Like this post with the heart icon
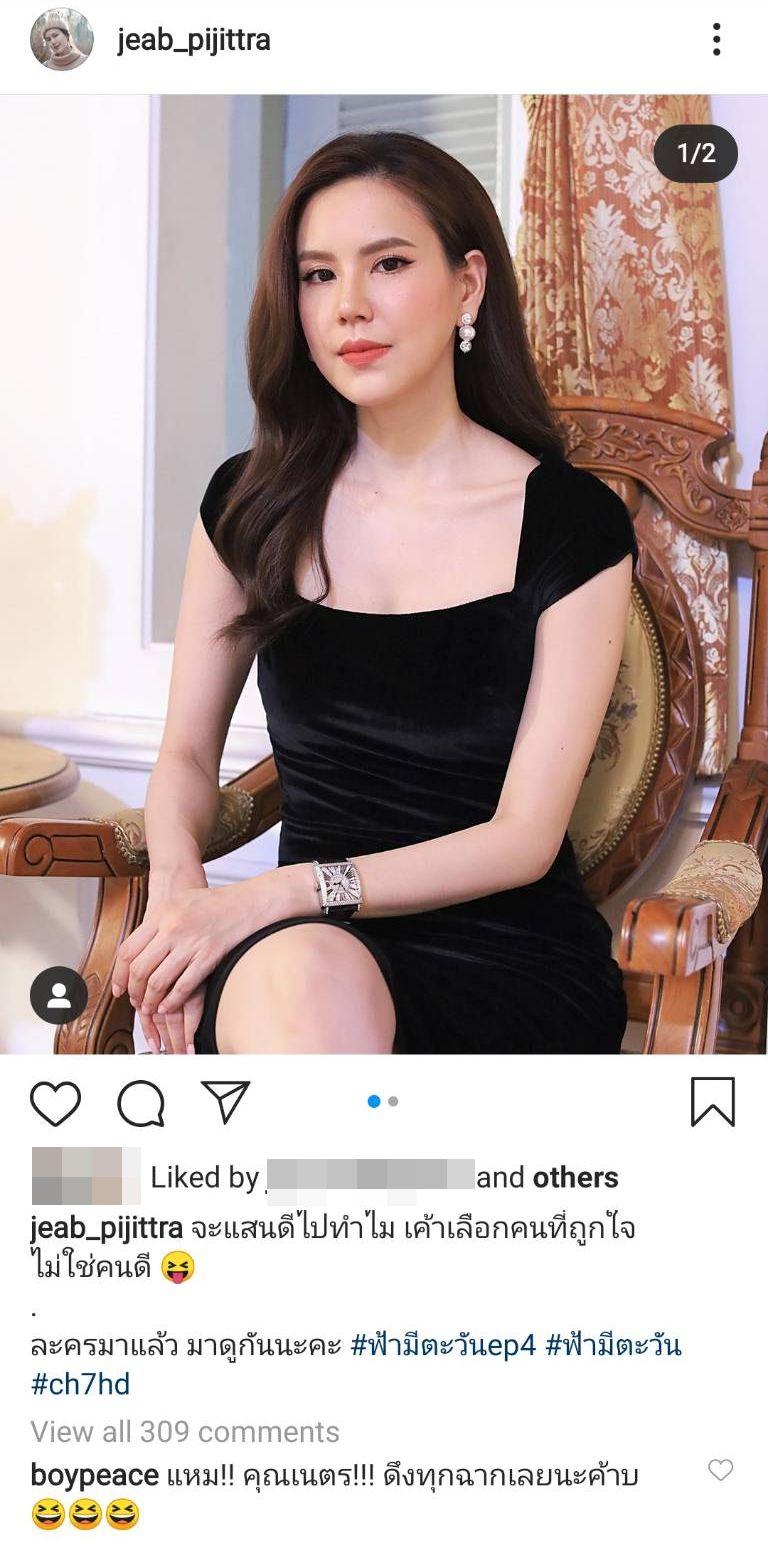The height and width of the screenshot is (1546, 768). pyautogui.click(x=55, y=1104)
